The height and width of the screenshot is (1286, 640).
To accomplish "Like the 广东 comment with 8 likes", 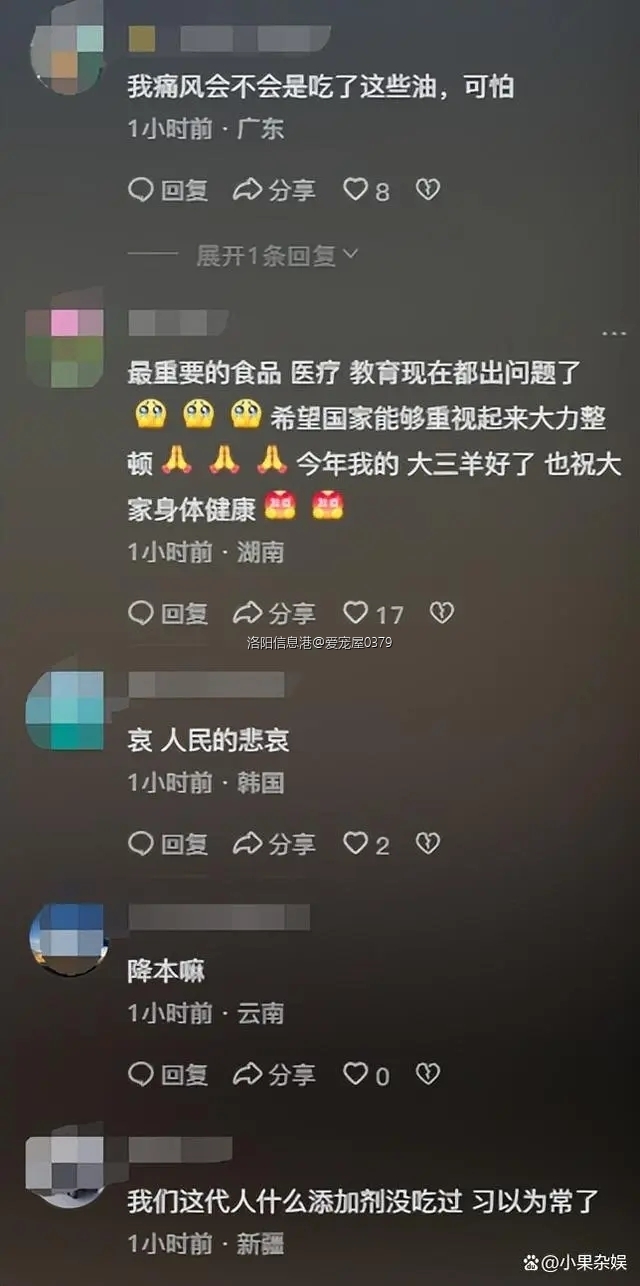I will tap(356, 189).
